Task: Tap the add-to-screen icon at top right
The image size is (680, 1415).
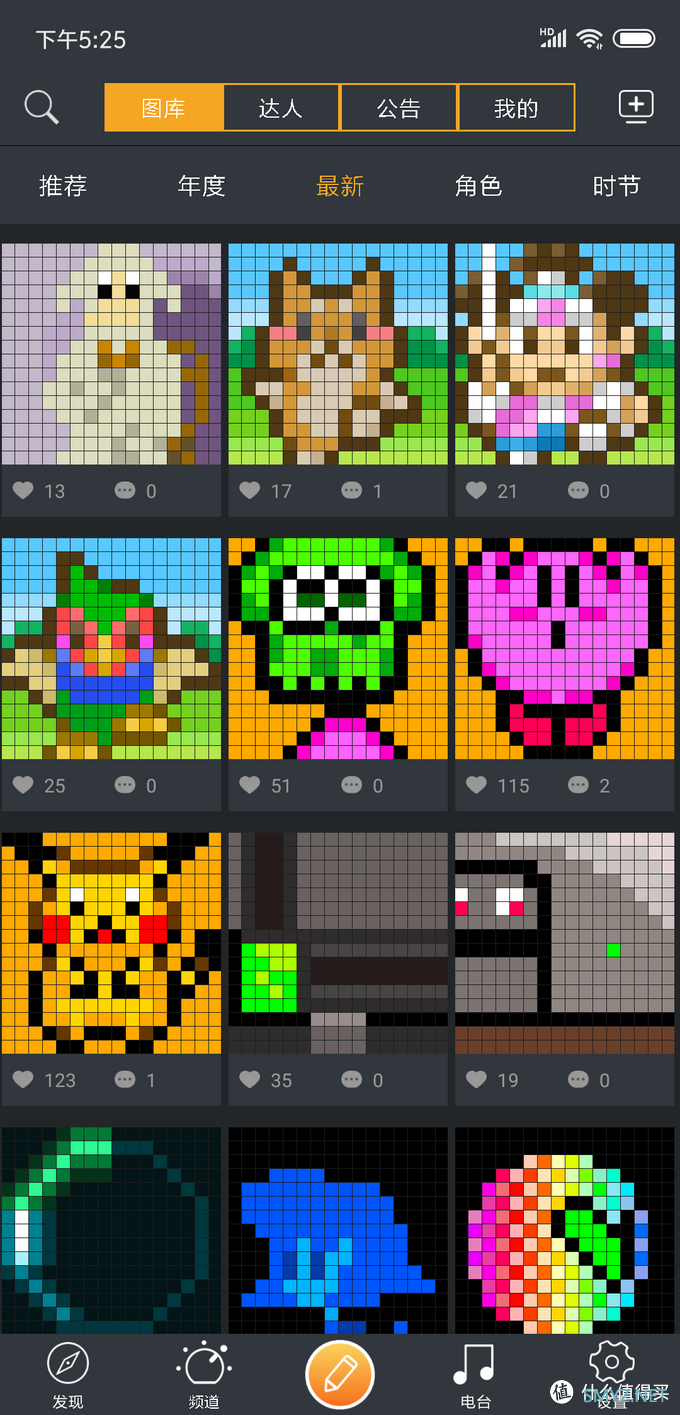Action: coord(636,106)
